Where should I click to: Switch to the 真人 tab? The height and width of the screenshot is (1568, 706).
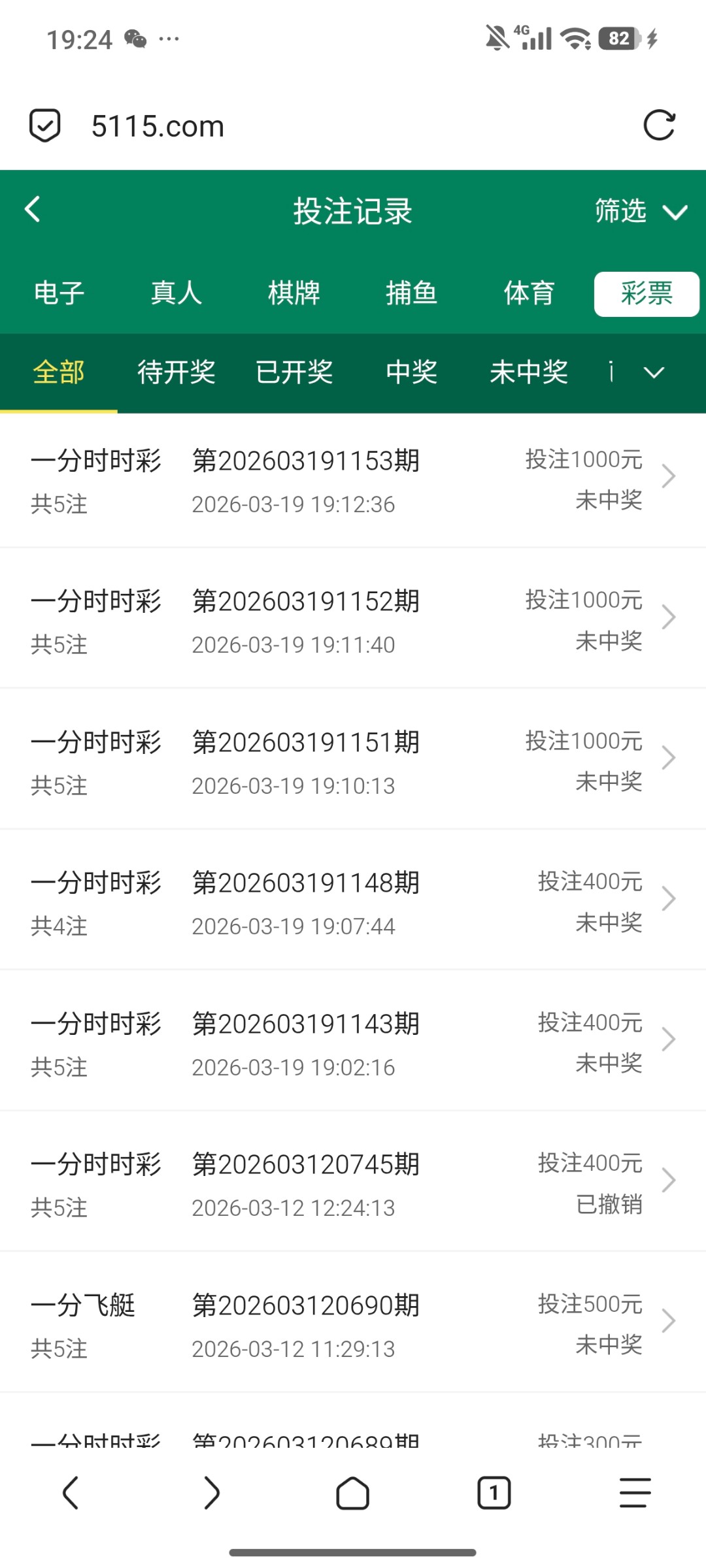[x=176, y=293]
